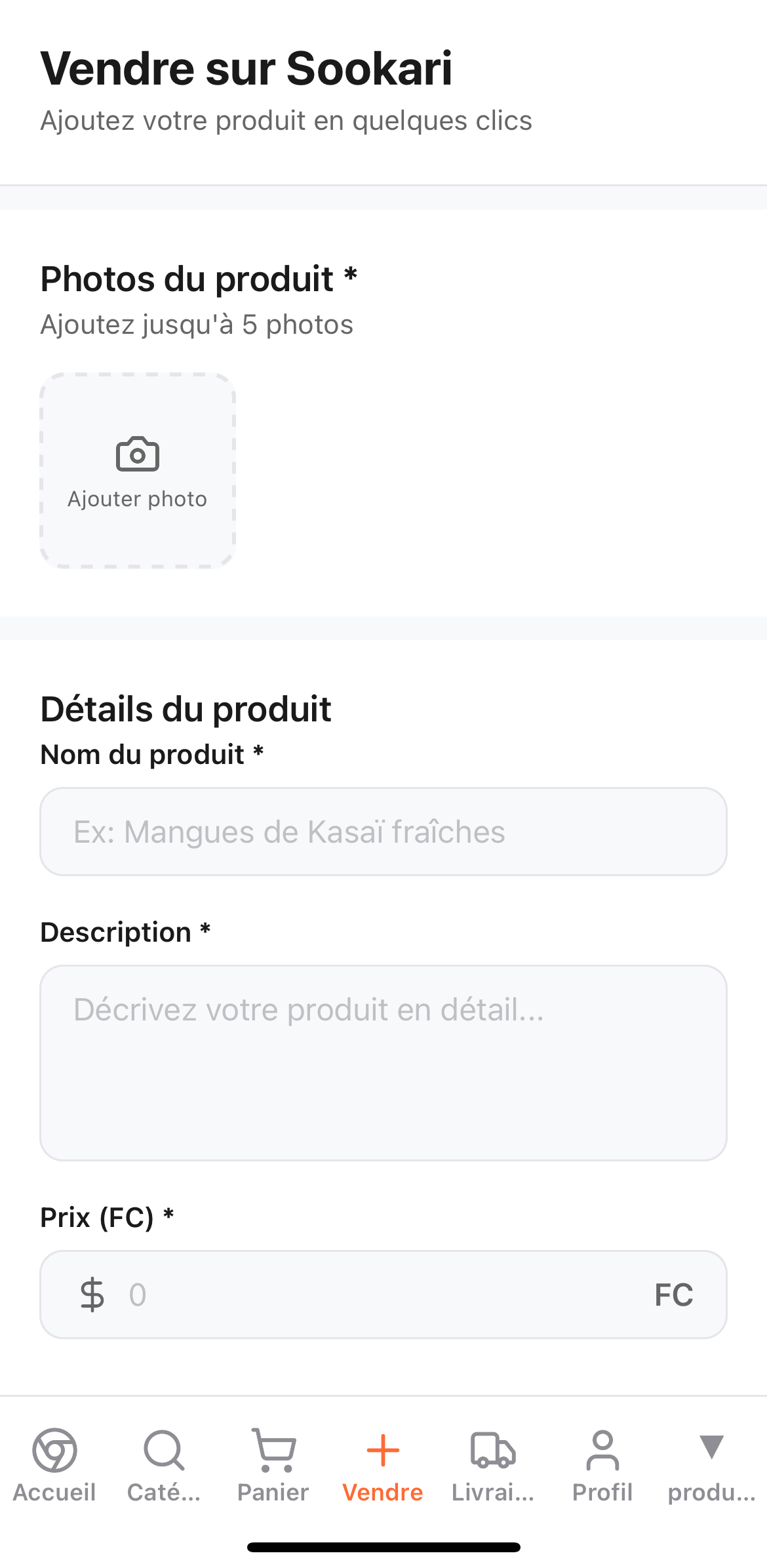The image size is (767, 1568).
Task: View the Profil tab
Action: click(602, 1465)
